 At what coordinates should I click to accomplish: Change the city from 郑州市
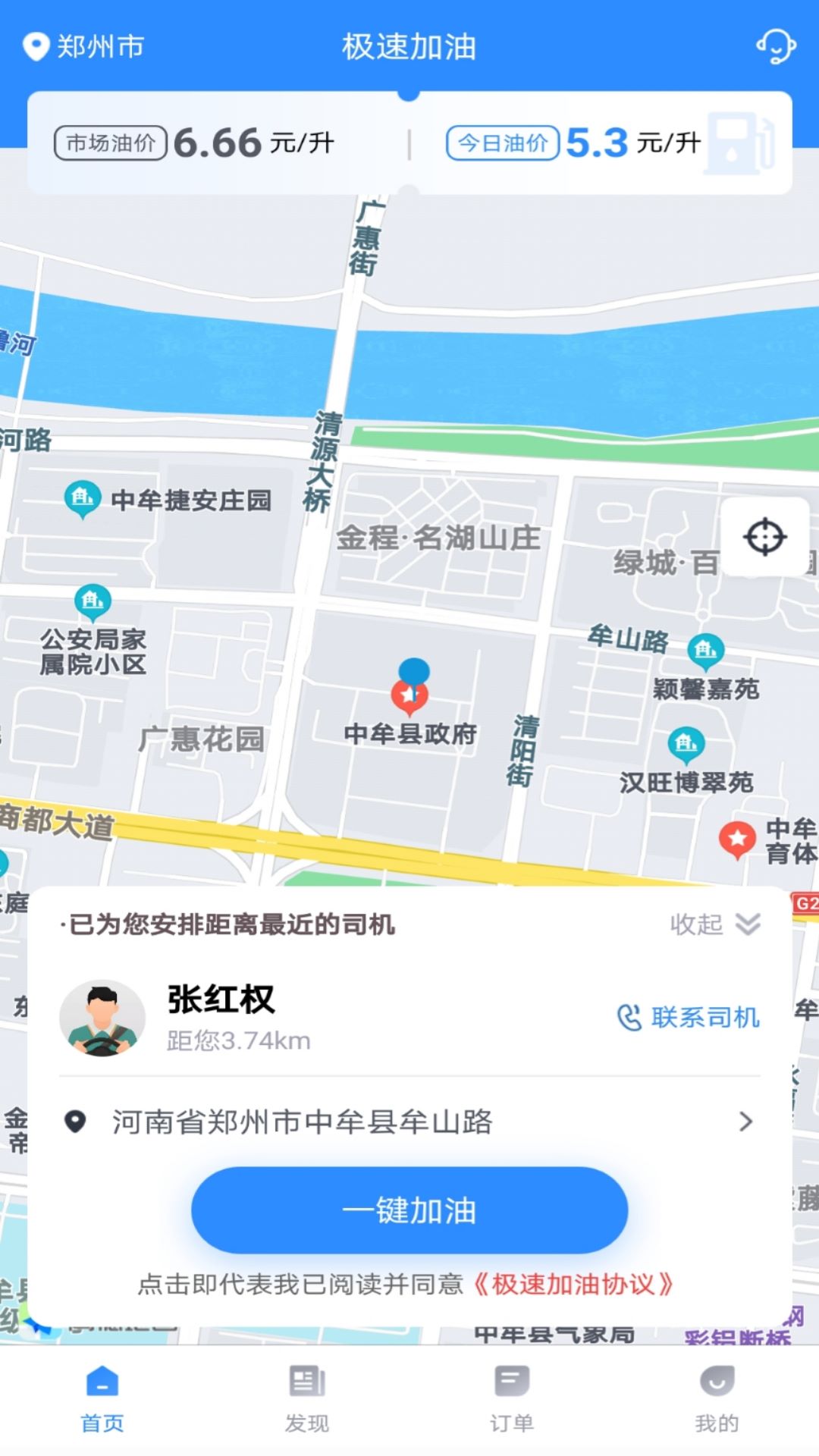pos(84,47)
